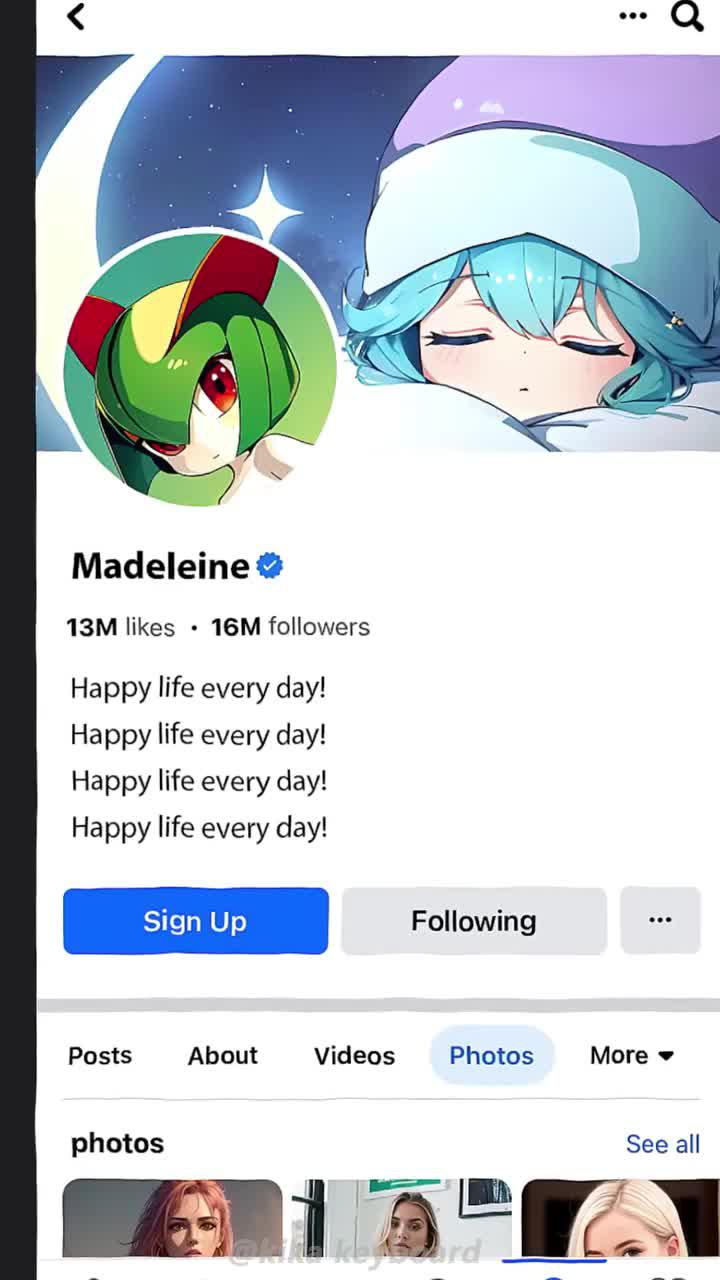View the cover photo
The width and height of the screenshot is (720, 1280).
click(530, 250)
